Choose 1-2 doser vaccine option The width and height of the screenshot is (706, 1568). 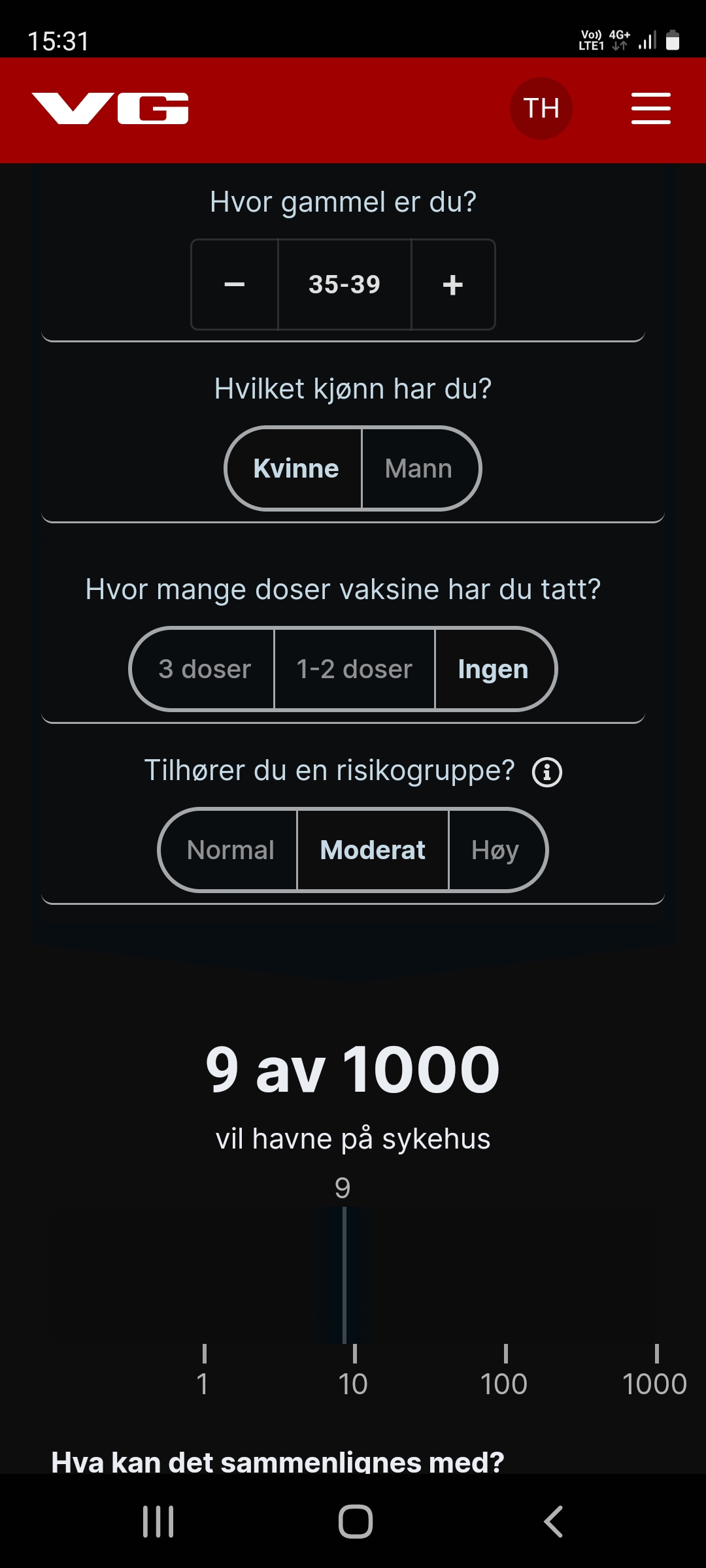pos(354,669)
